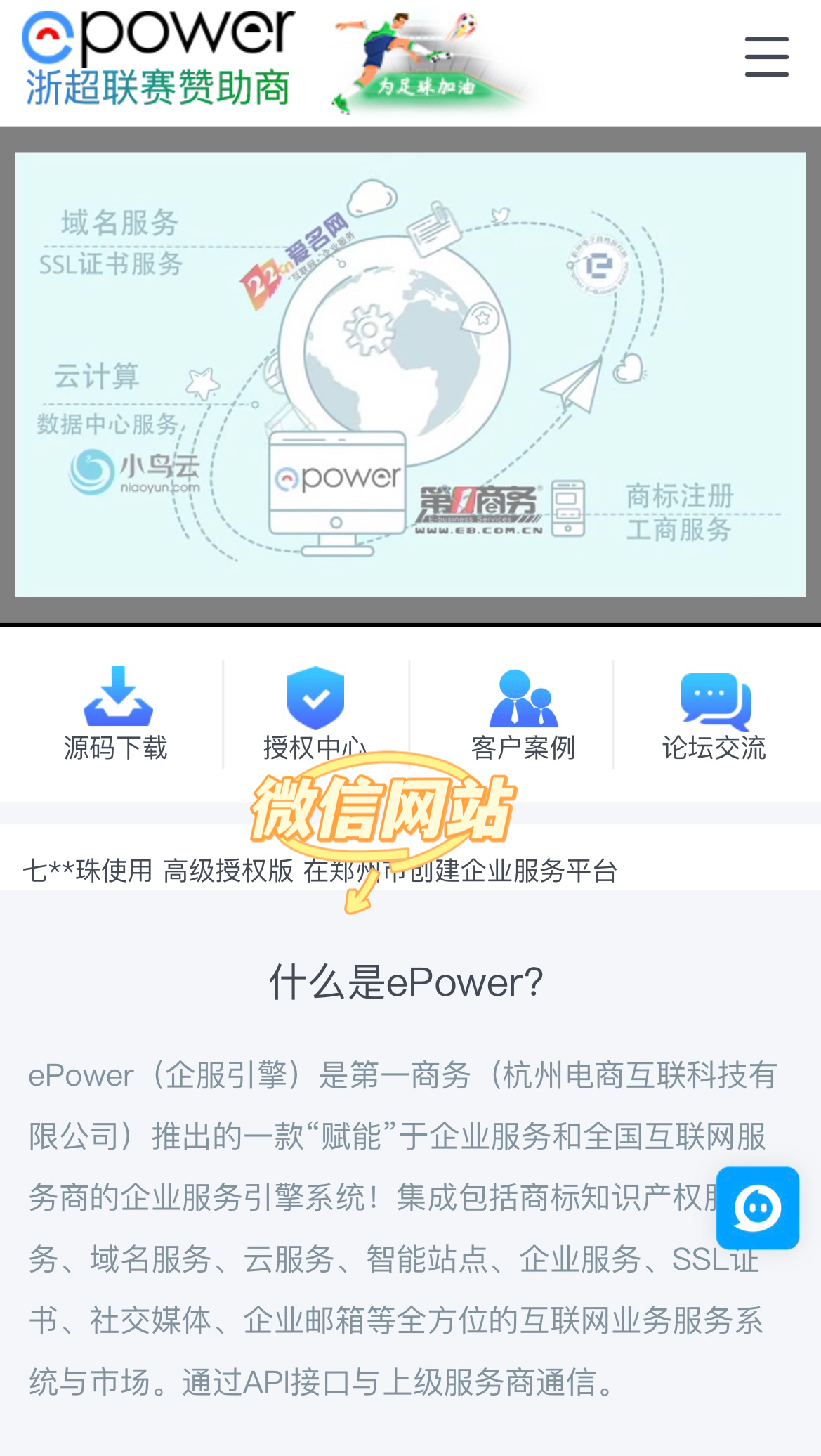Open 源码下载 source download
Screen dimensions: 821x1456
coord(117,715)
